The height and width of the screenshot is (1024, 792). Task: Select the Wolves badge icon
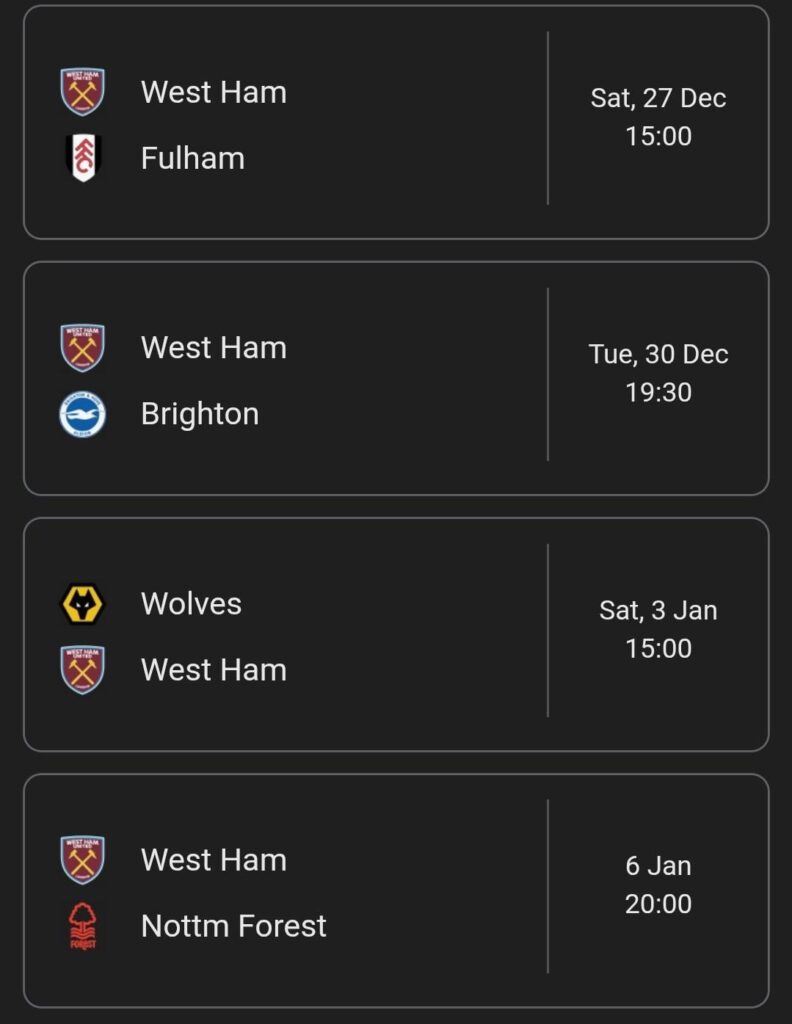[x=82, y=603]
